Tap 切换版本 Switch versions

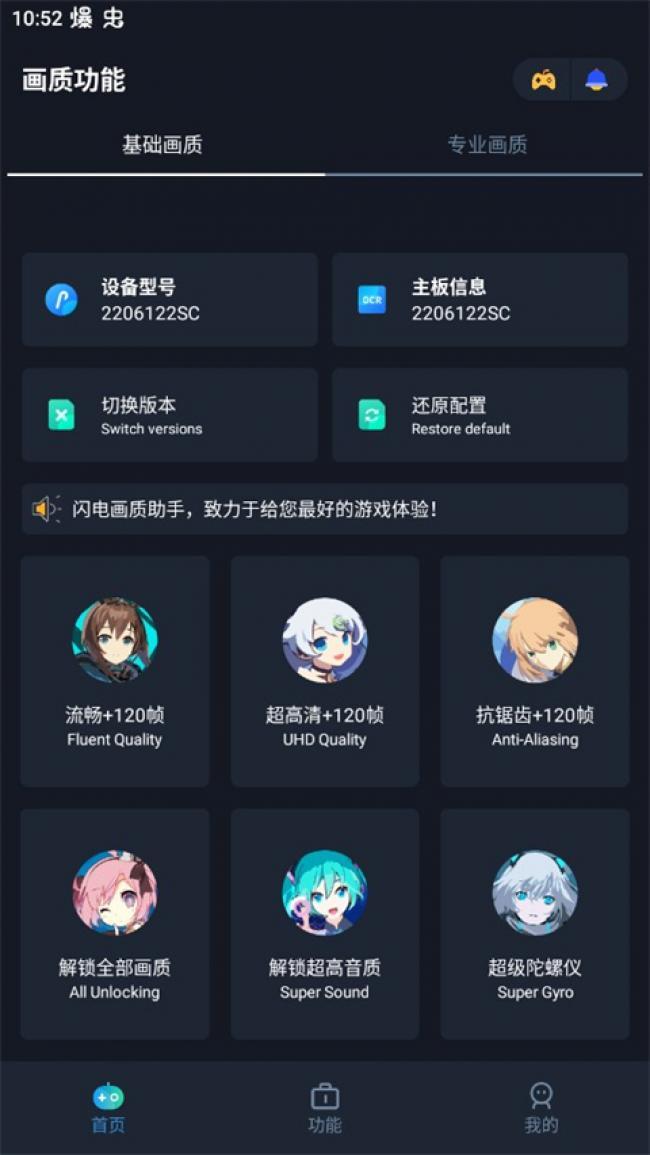[x=170, y=415]
